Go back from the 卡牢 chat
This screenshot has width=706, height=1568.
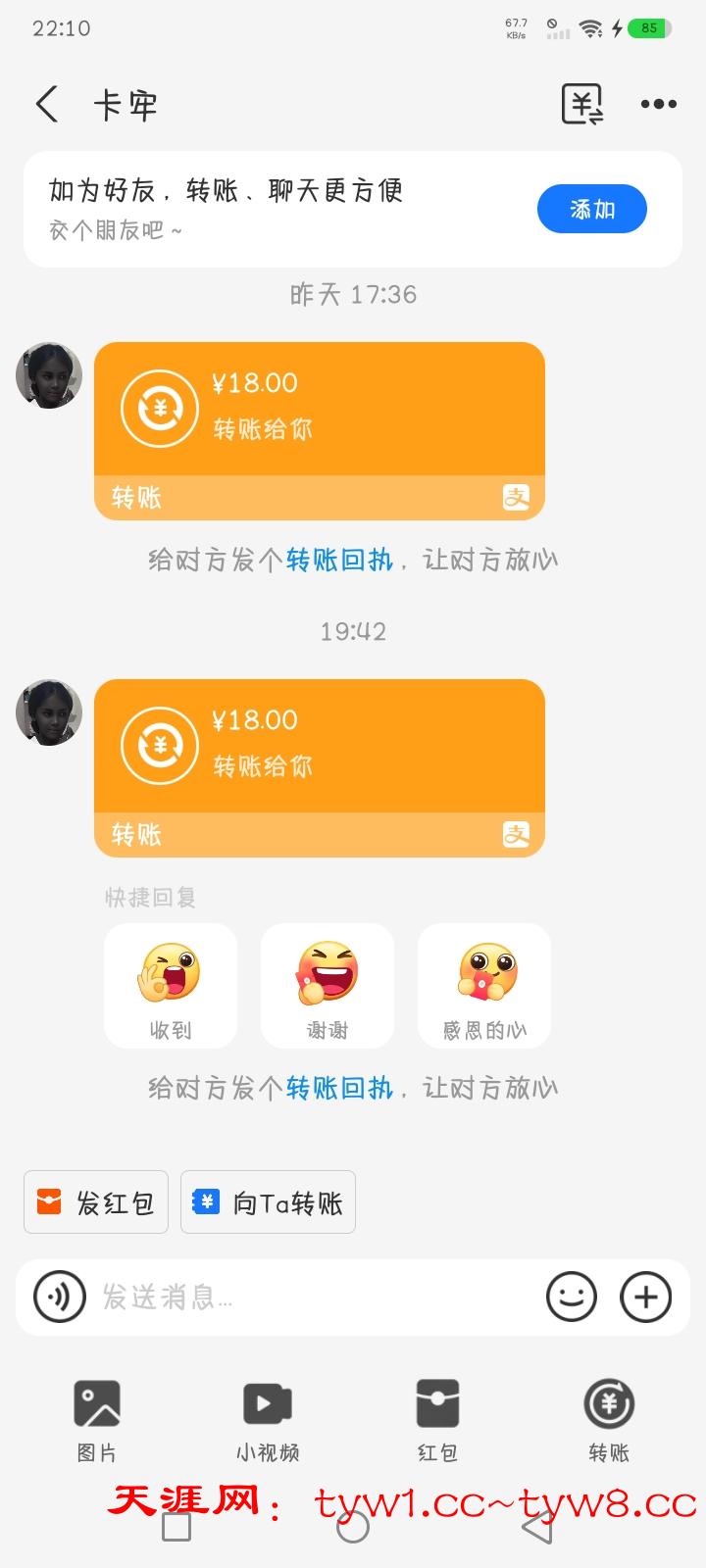click(x=47, y=104)
